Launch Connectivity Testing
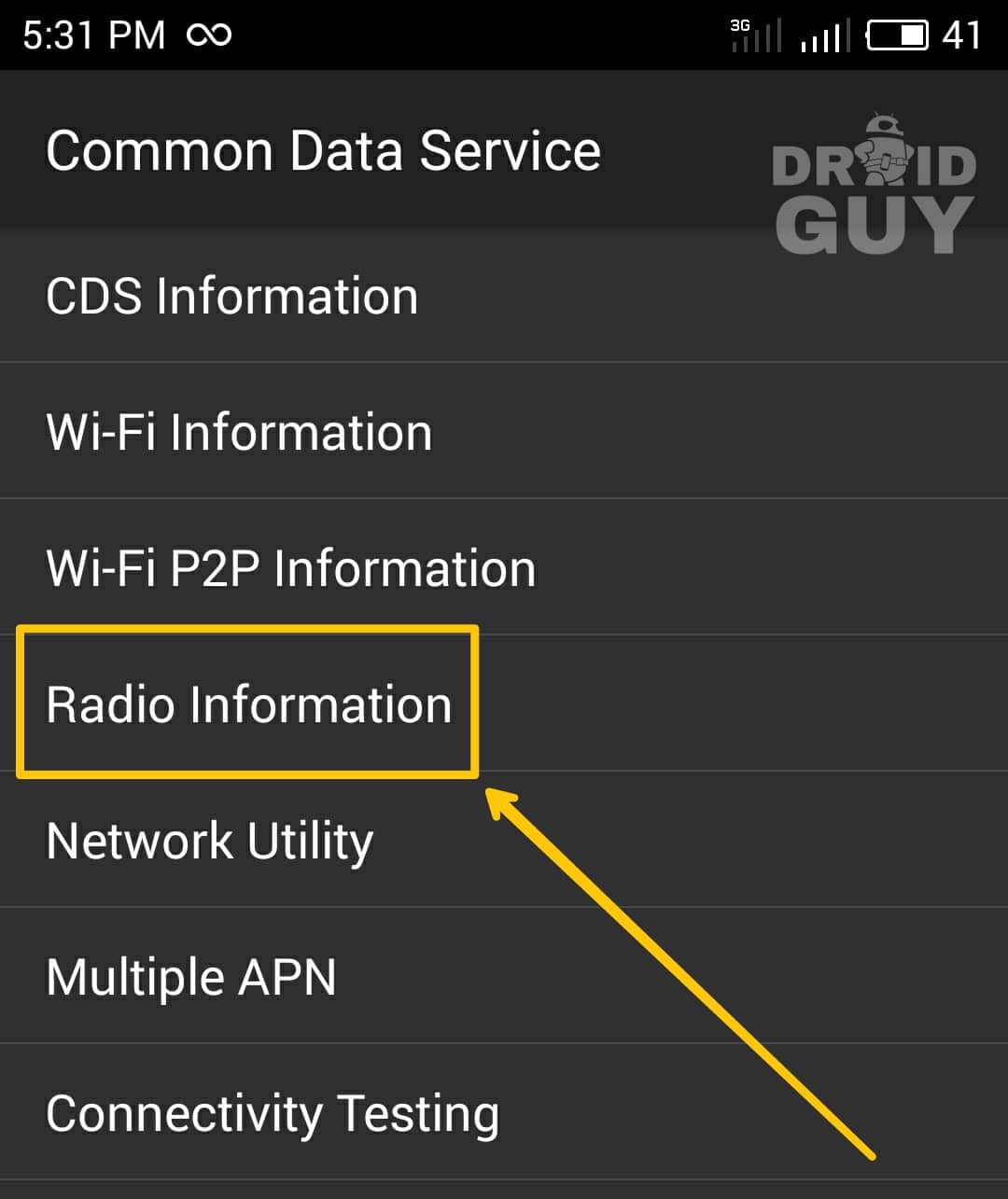 (273, 1112)
